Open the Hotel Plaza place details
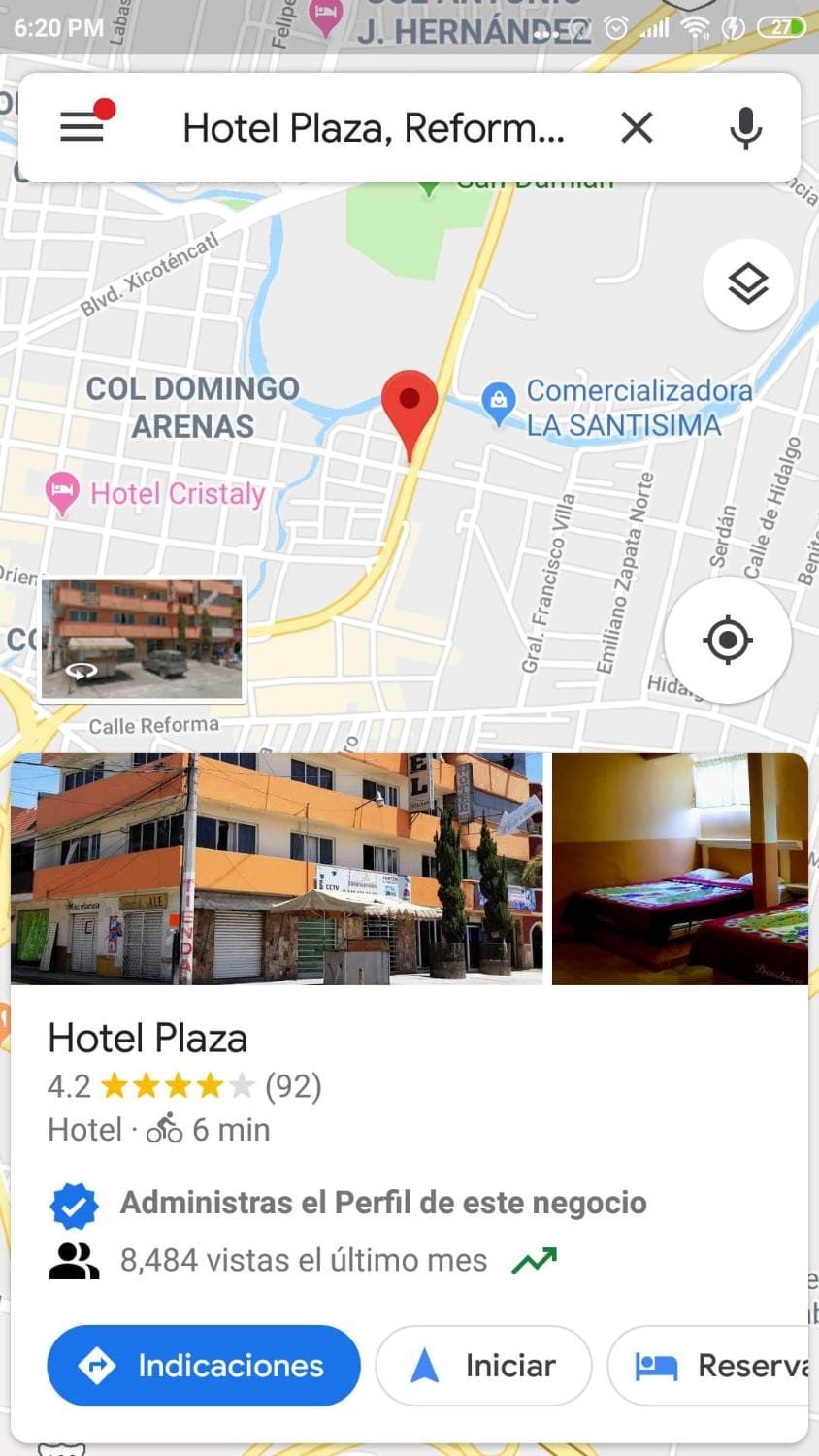The image size is (819, 1456). pyautogui.click(x=147, y=1039)
